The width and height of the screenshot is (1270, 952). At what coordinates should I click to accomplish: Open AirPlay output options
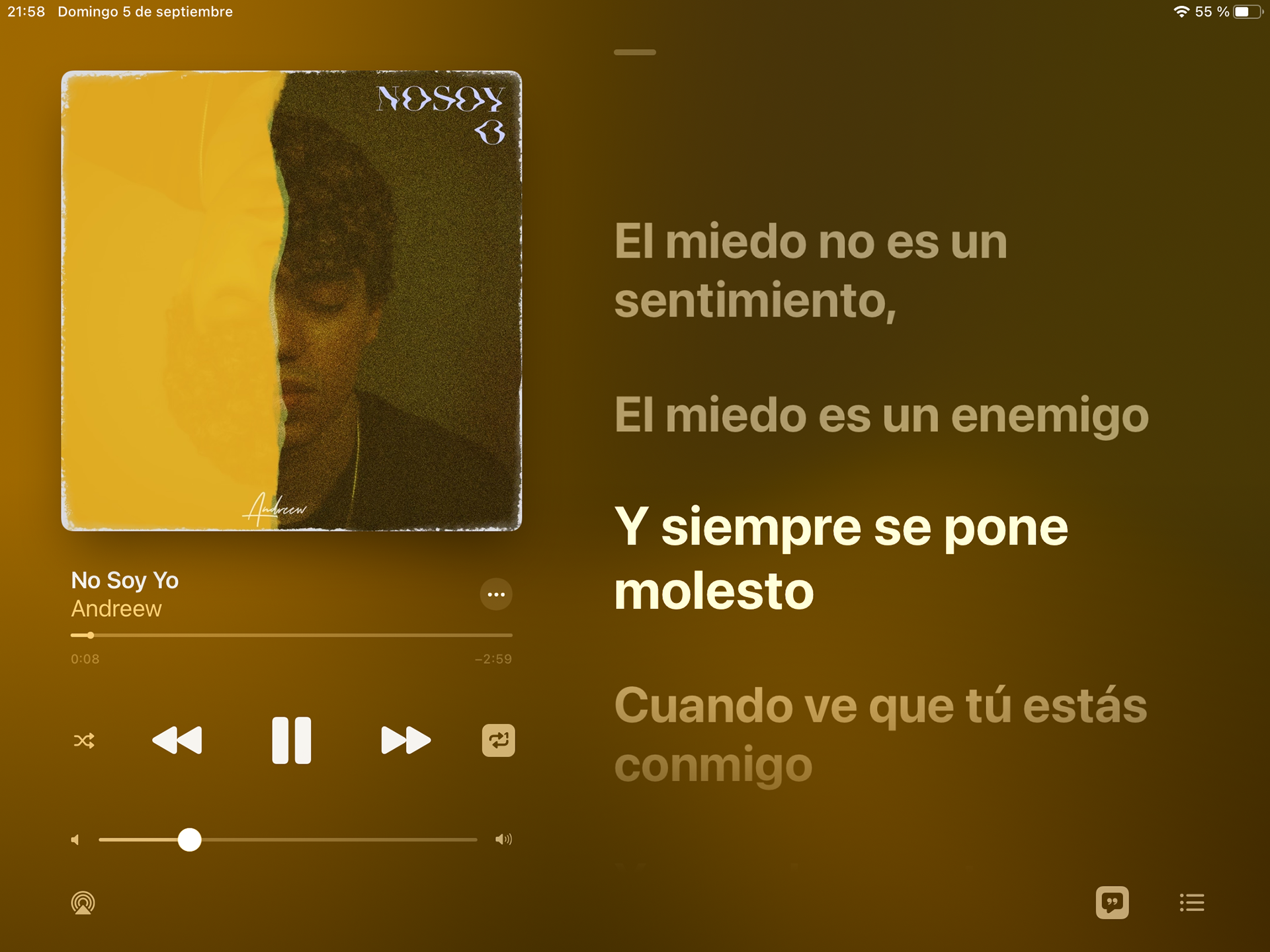coord(83,902)
